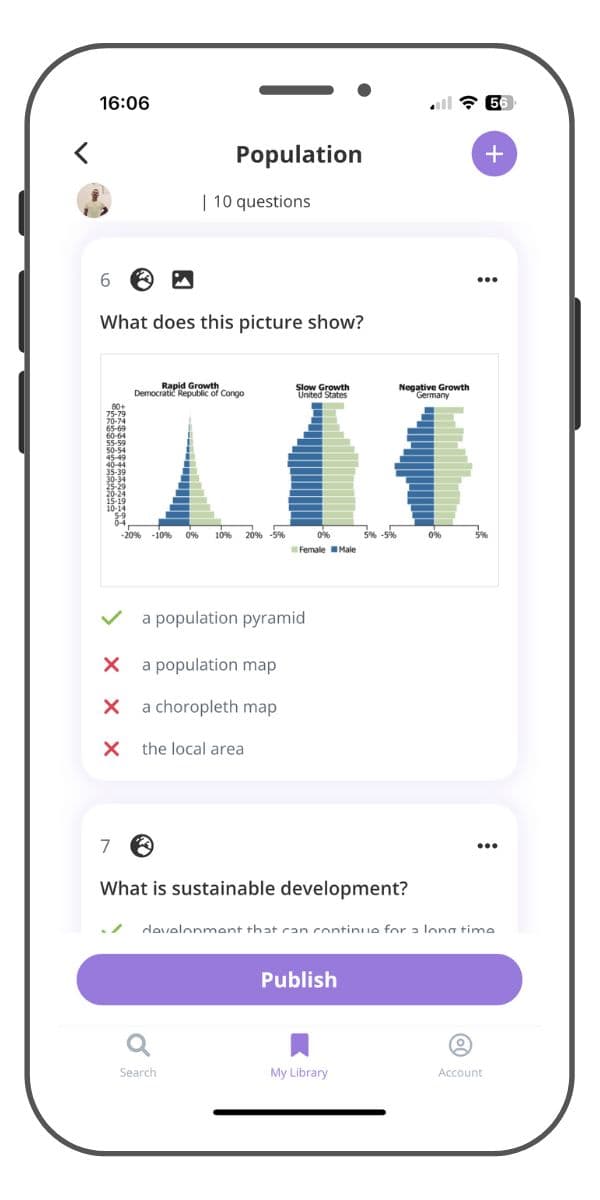
Task: Go to the Account tab
Action: tap(460, 1056)
